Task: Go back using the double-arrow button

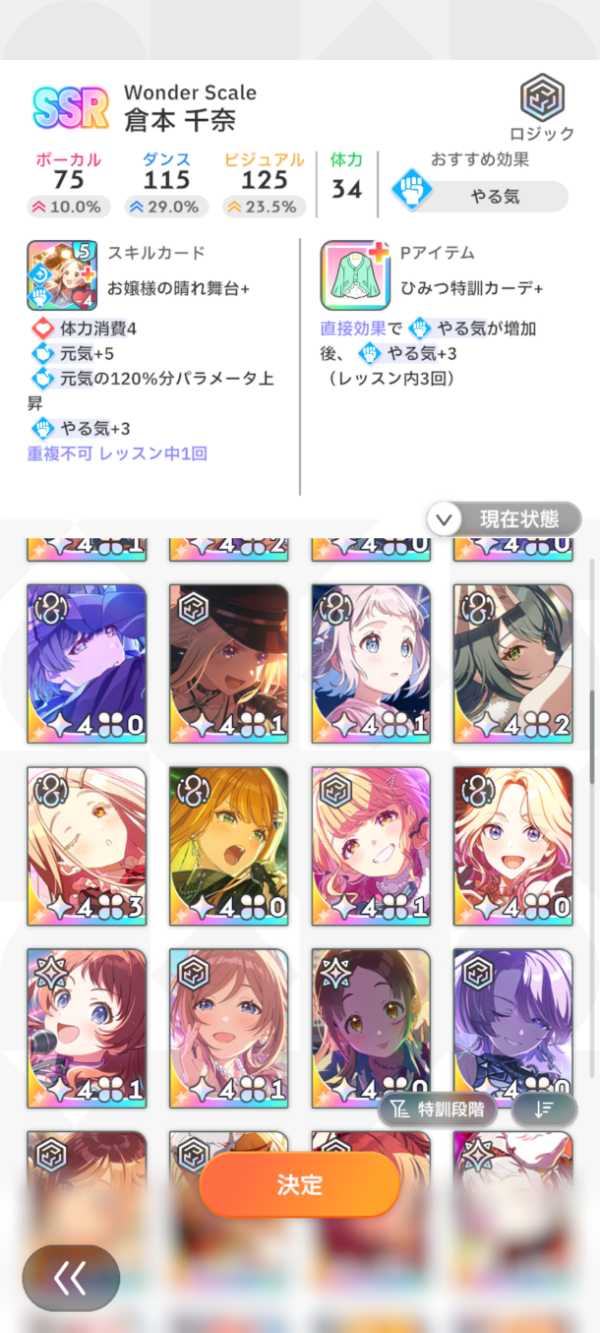Action: (71, 1277)
